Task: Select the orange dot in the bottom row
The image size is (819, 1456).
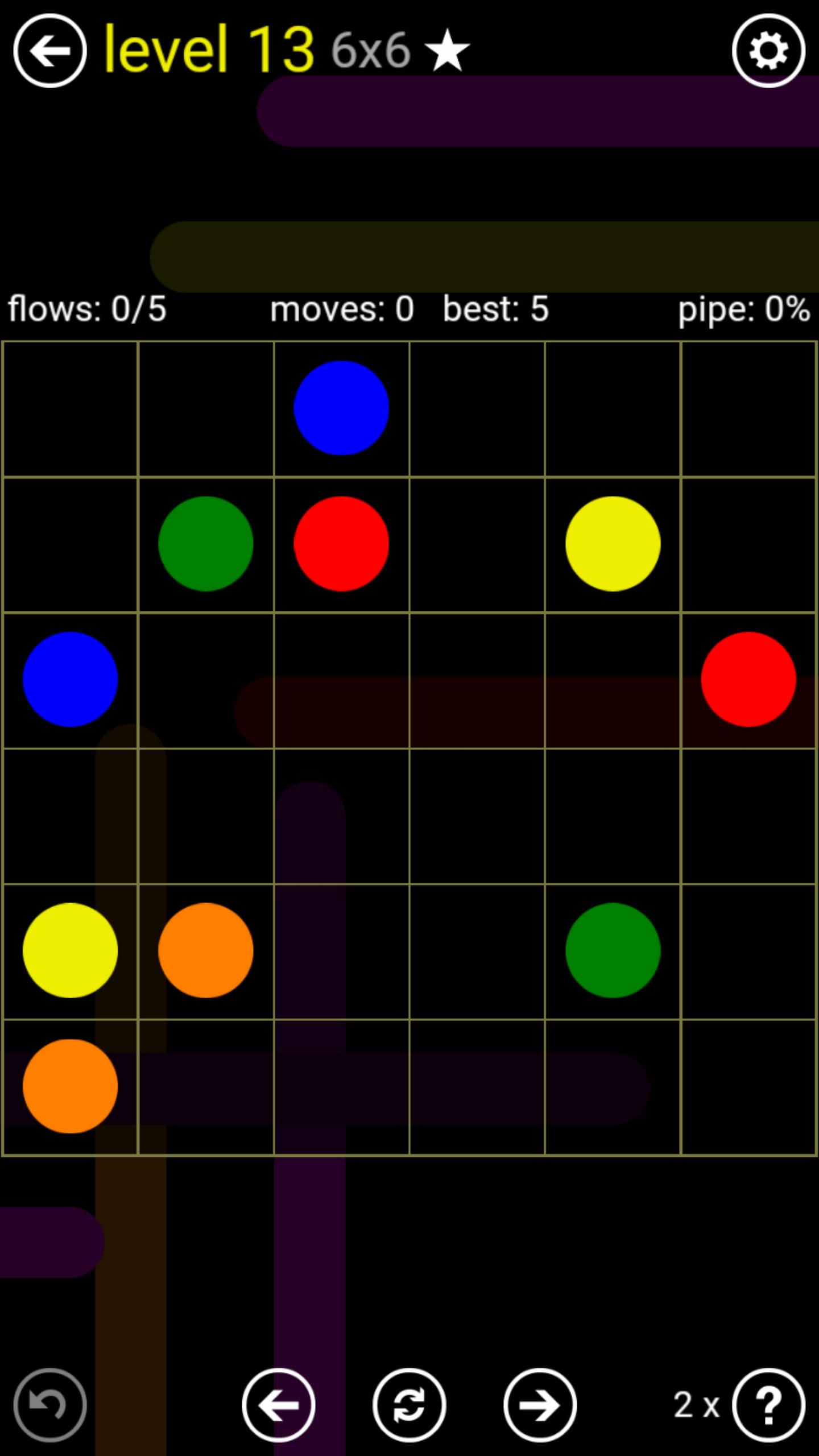Action: (70, 1086)
